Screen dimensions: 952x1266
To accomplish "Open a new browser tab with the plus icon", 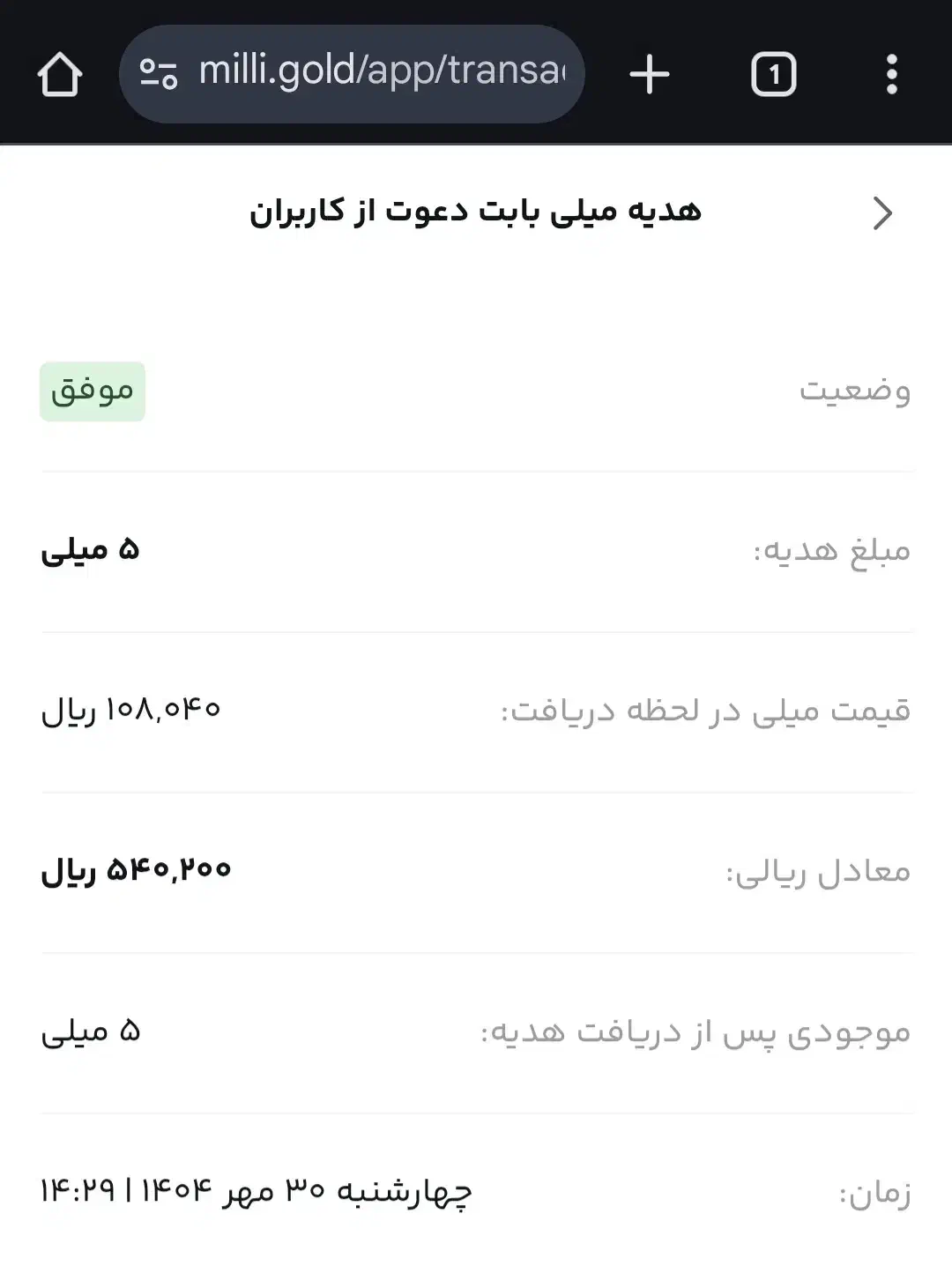I will 649,73.
